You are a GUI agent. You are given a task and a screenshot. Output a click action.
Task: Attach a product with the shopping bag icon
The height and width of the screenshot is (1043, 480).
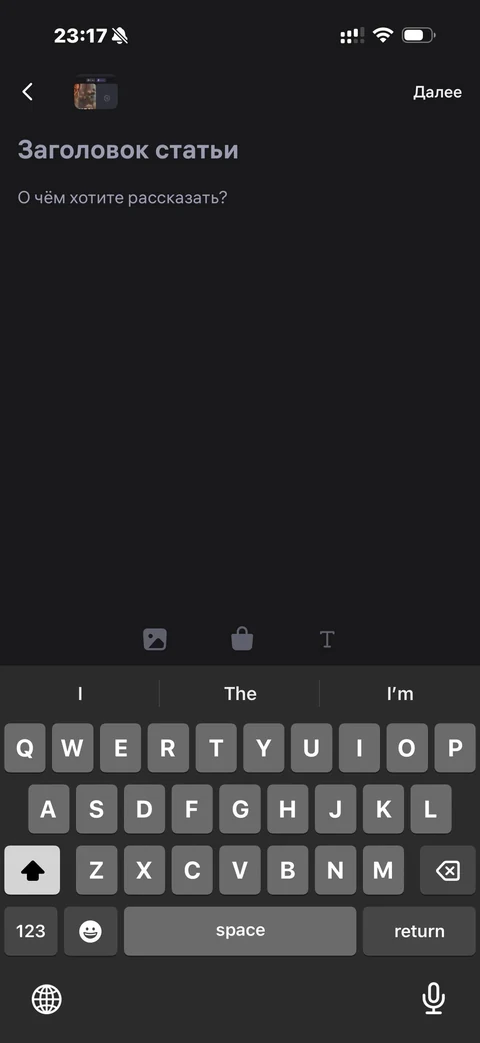click(x=242, y=639)
